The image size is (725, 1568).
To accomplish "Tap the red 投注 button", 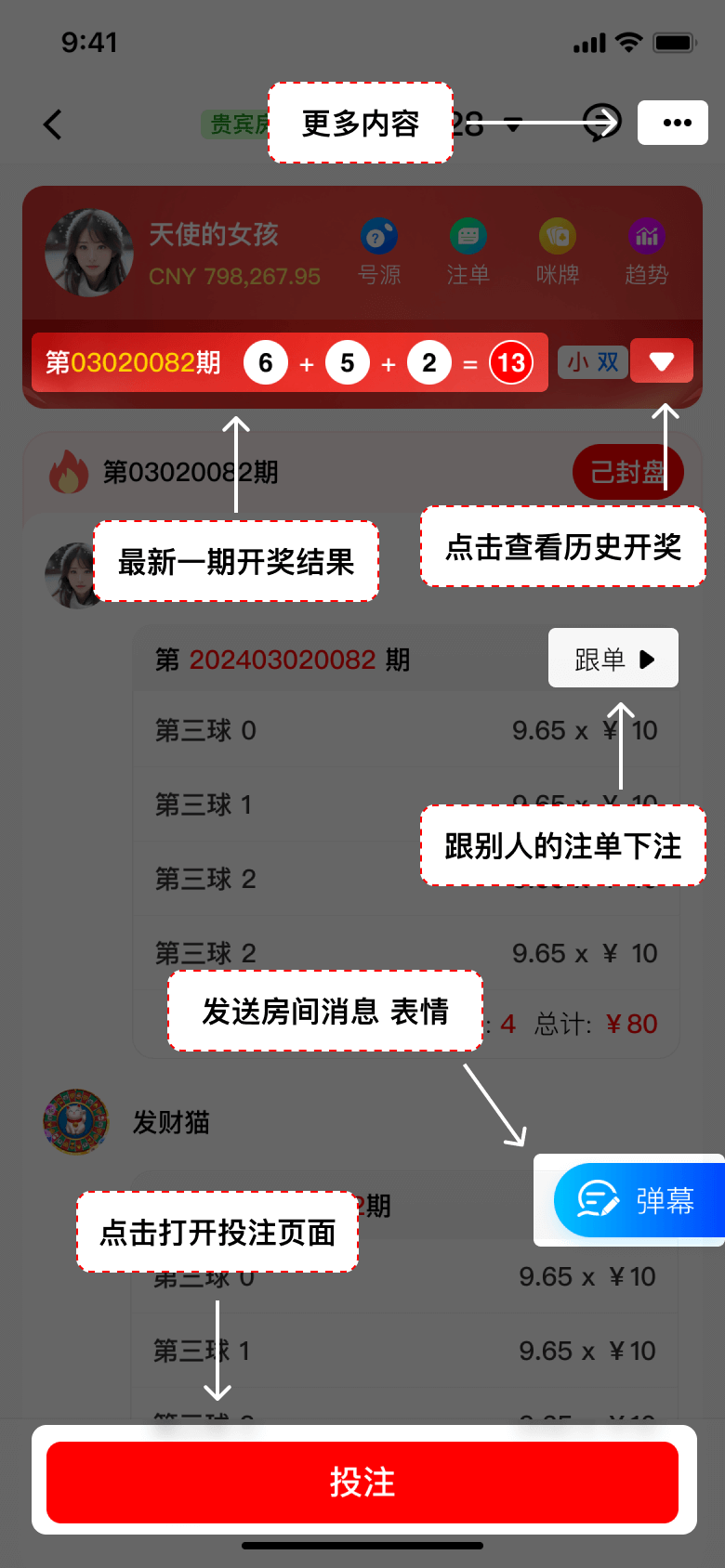I will pos(362,1482).
